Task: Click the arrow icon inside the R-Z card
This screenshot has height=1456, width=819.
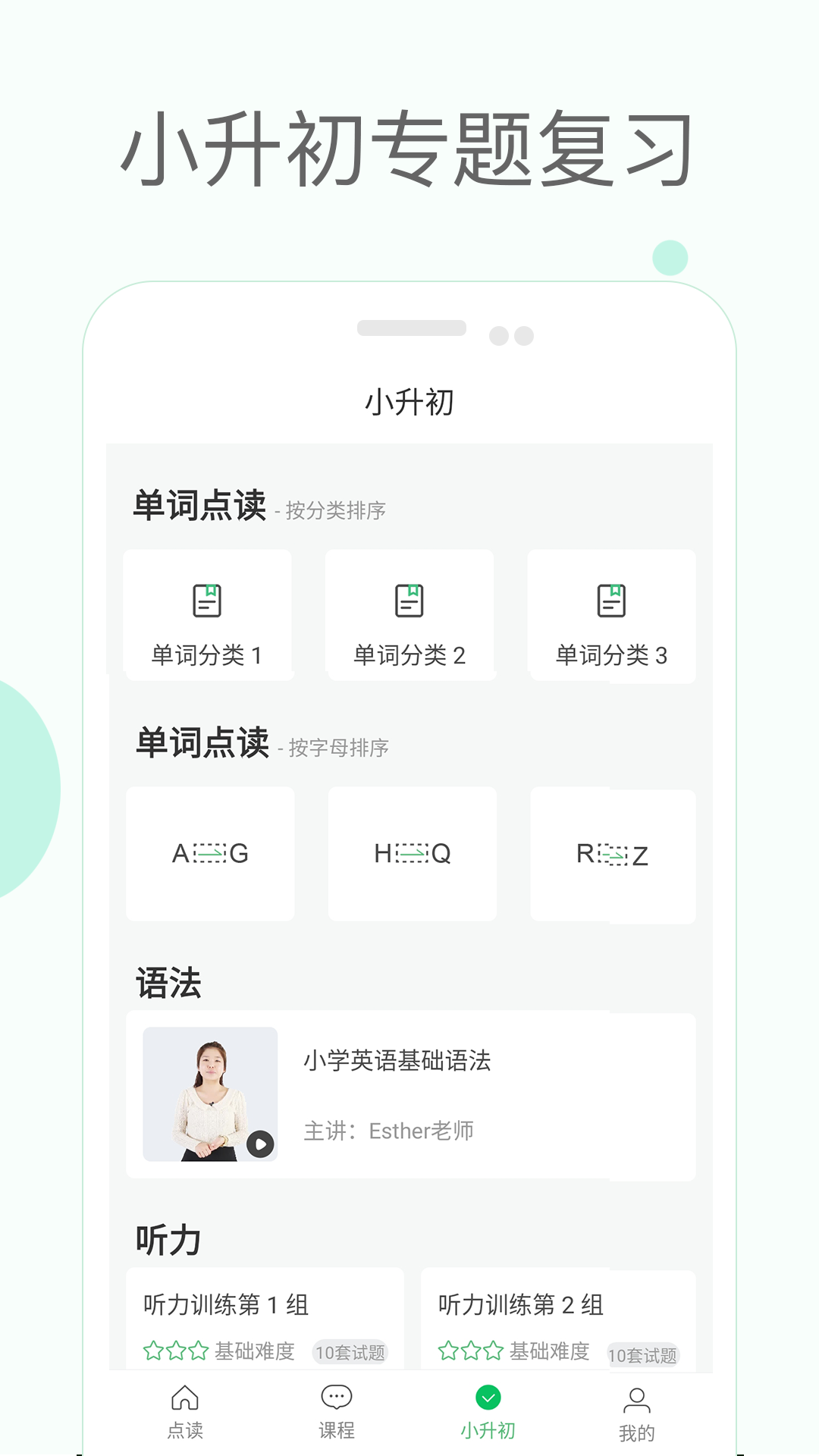Action: point(616,853)
